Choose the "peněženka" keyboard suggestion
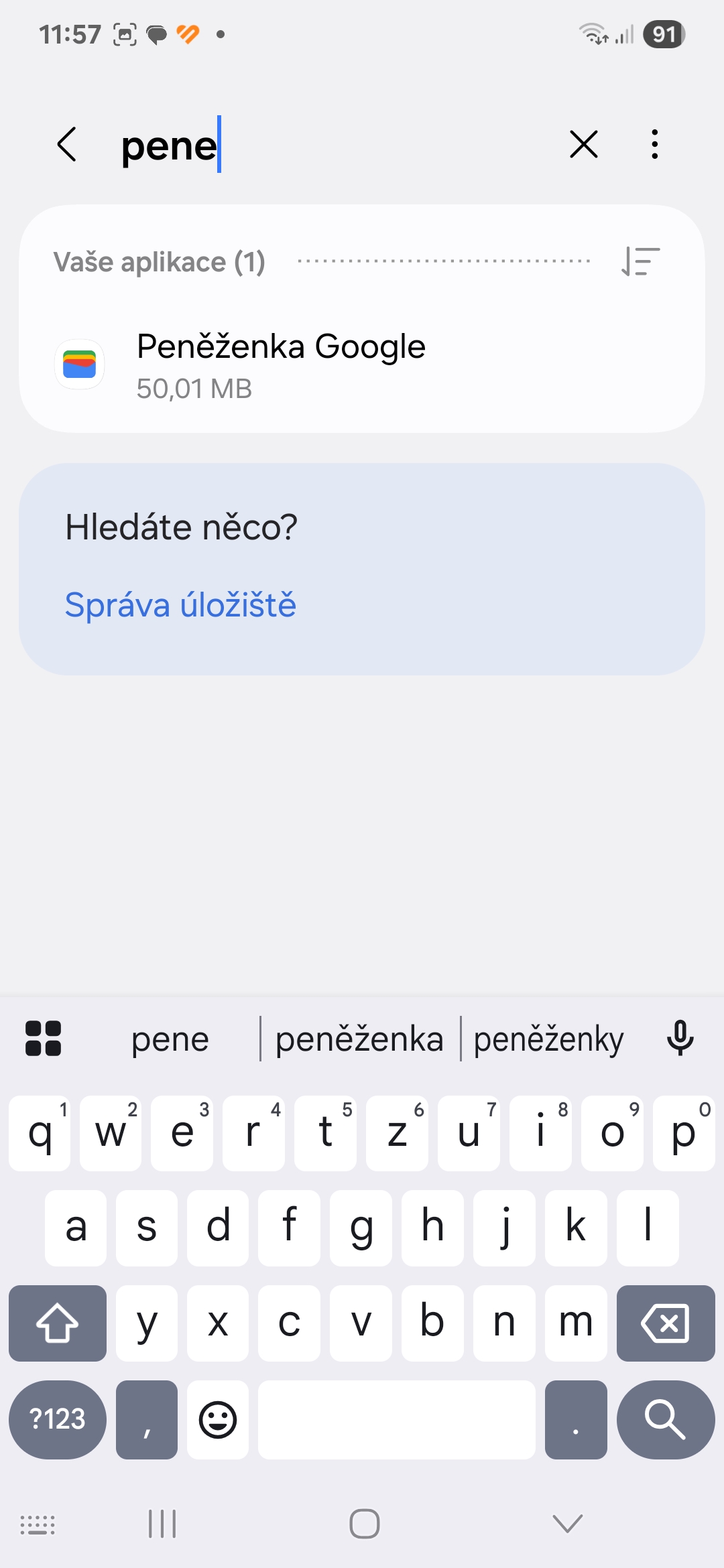The width and height of the screenshot is (724, 1568). [360, 1039]
